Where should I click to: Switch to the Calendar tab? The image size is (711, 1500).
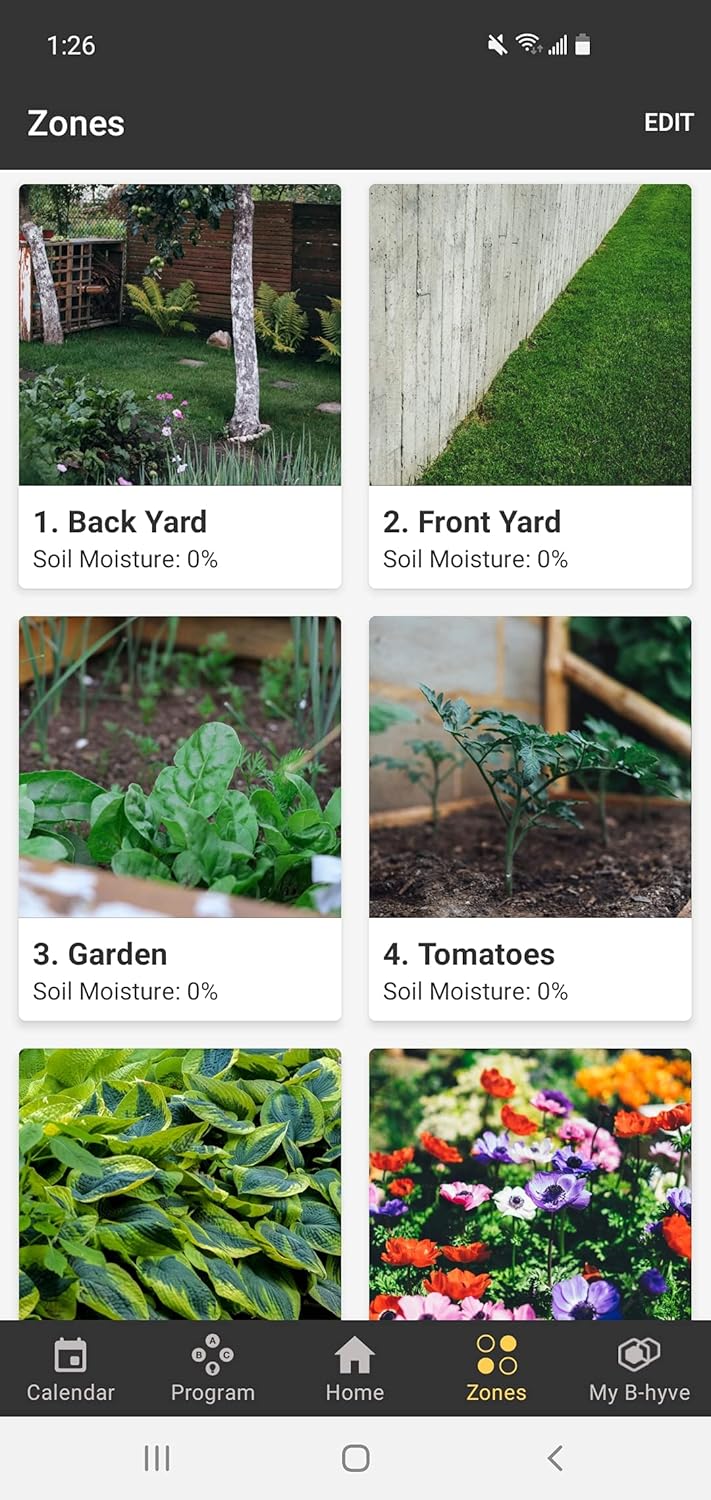click(x=71, y=1369)
